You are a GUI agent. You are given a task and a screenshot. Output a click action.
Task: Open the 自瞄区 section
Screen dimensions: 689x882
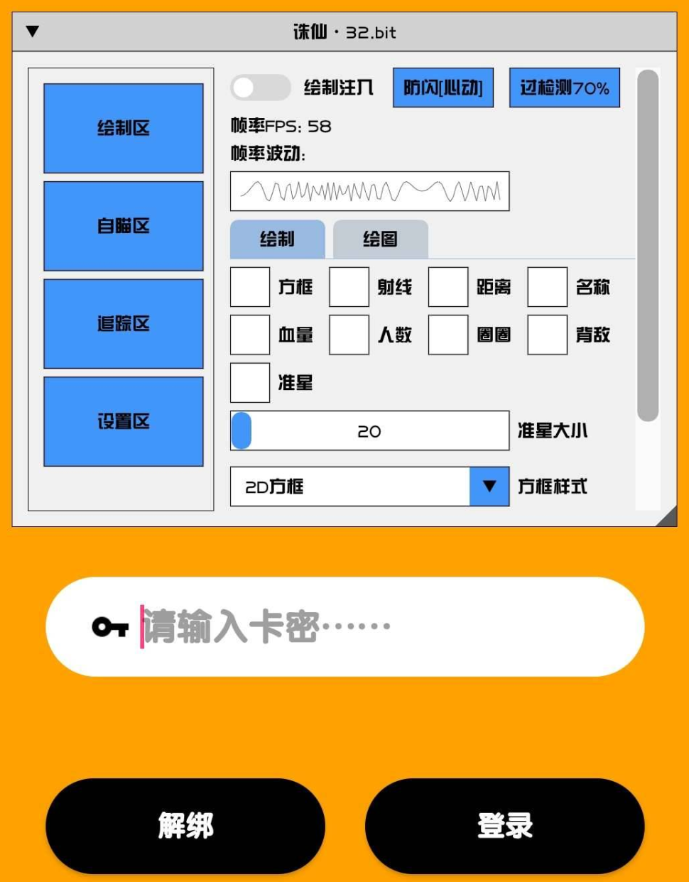coord(123,226)
